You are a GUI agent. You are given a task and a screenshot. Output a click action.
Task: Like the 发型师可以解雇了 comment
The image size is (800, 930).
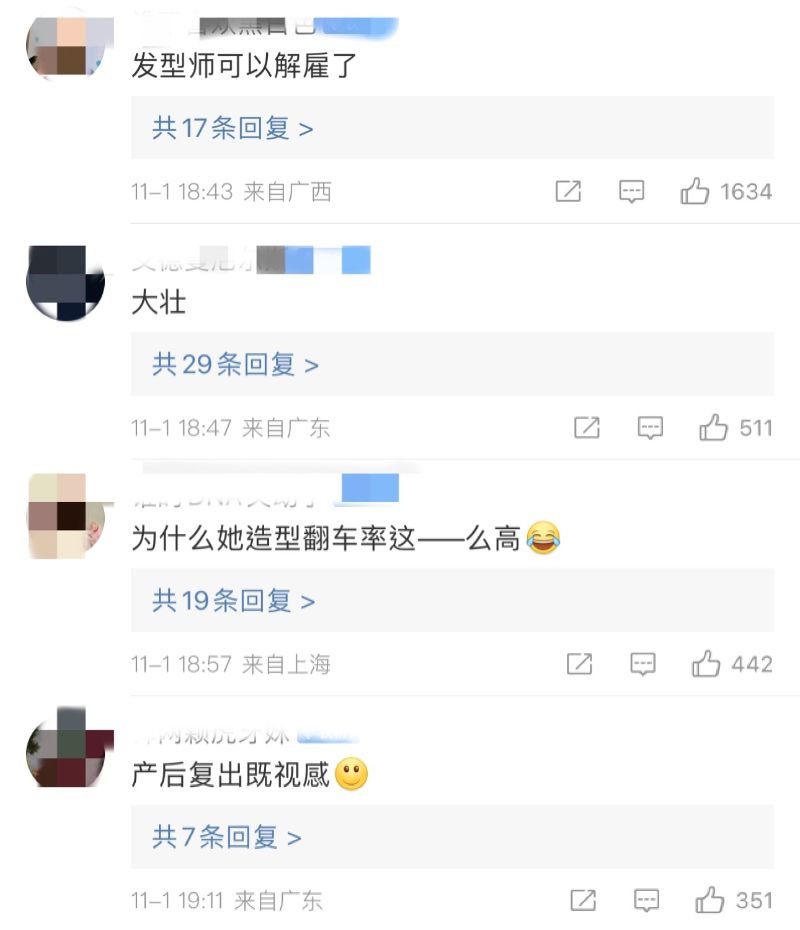[695, 191]
